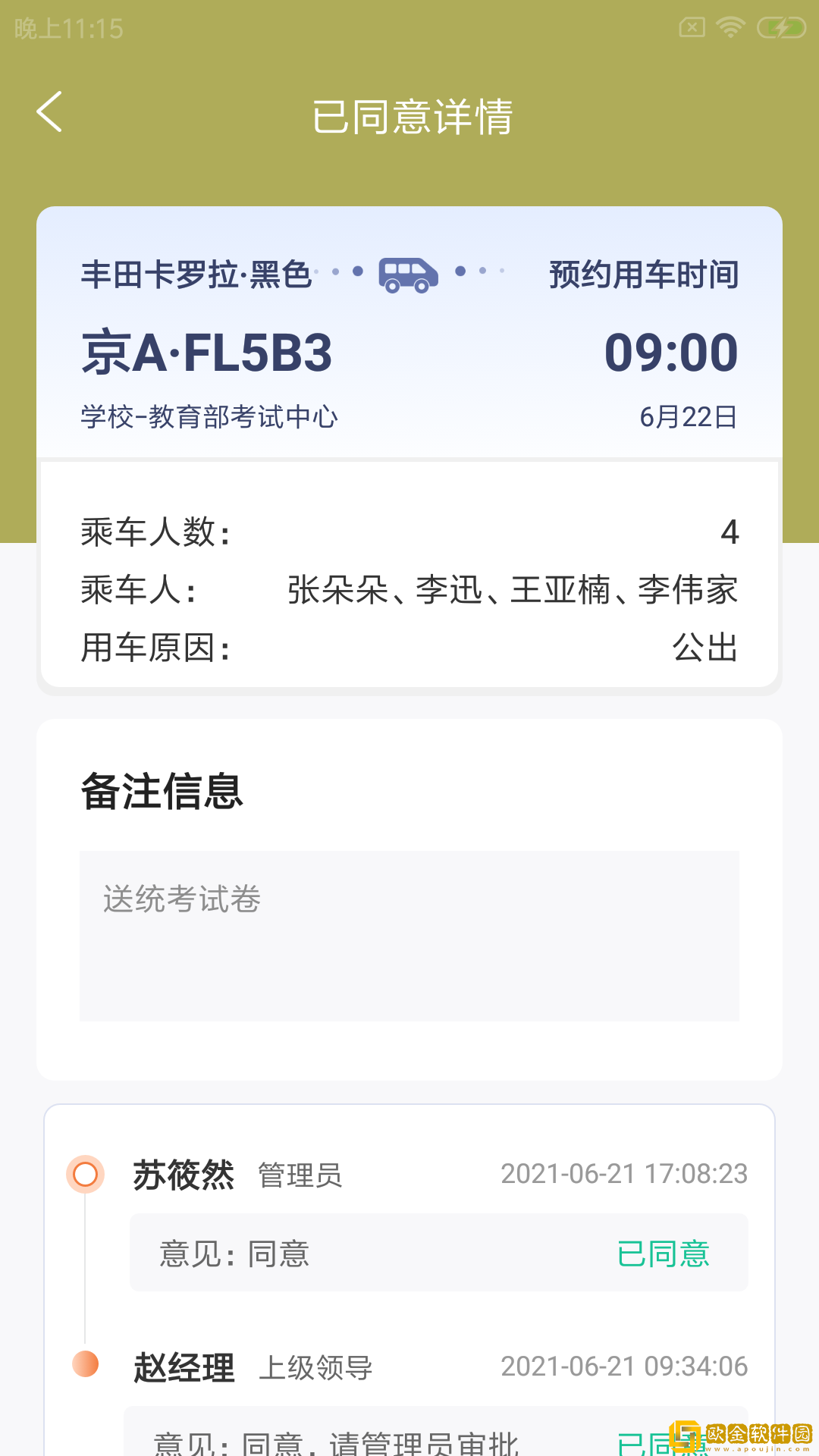Tap the minibus vehicle icon
The image size is (819, 1456).
(409, 275)
